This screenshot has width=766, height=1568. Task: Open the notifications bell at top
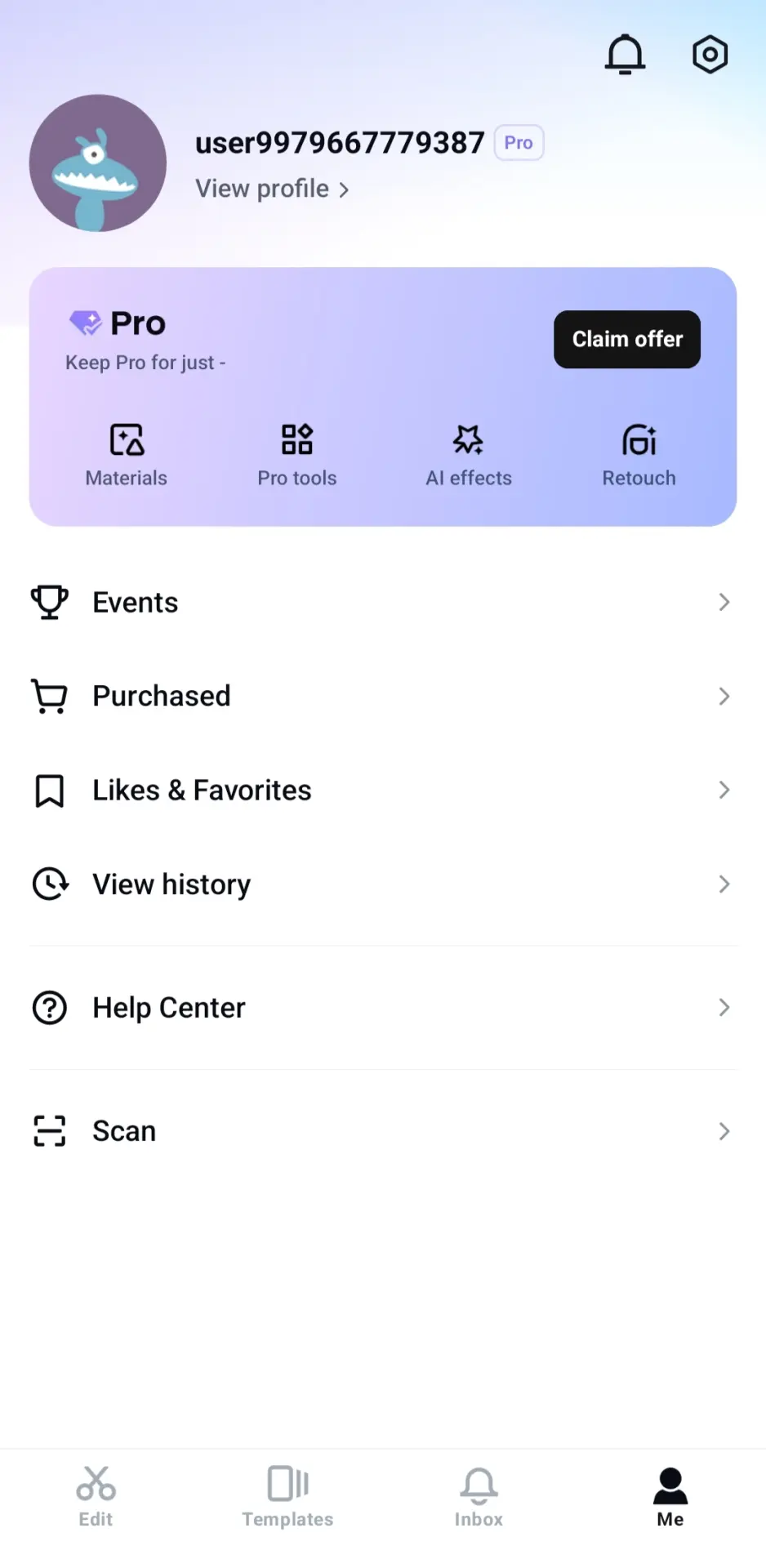pyautogui.click(x=625, y=55)
